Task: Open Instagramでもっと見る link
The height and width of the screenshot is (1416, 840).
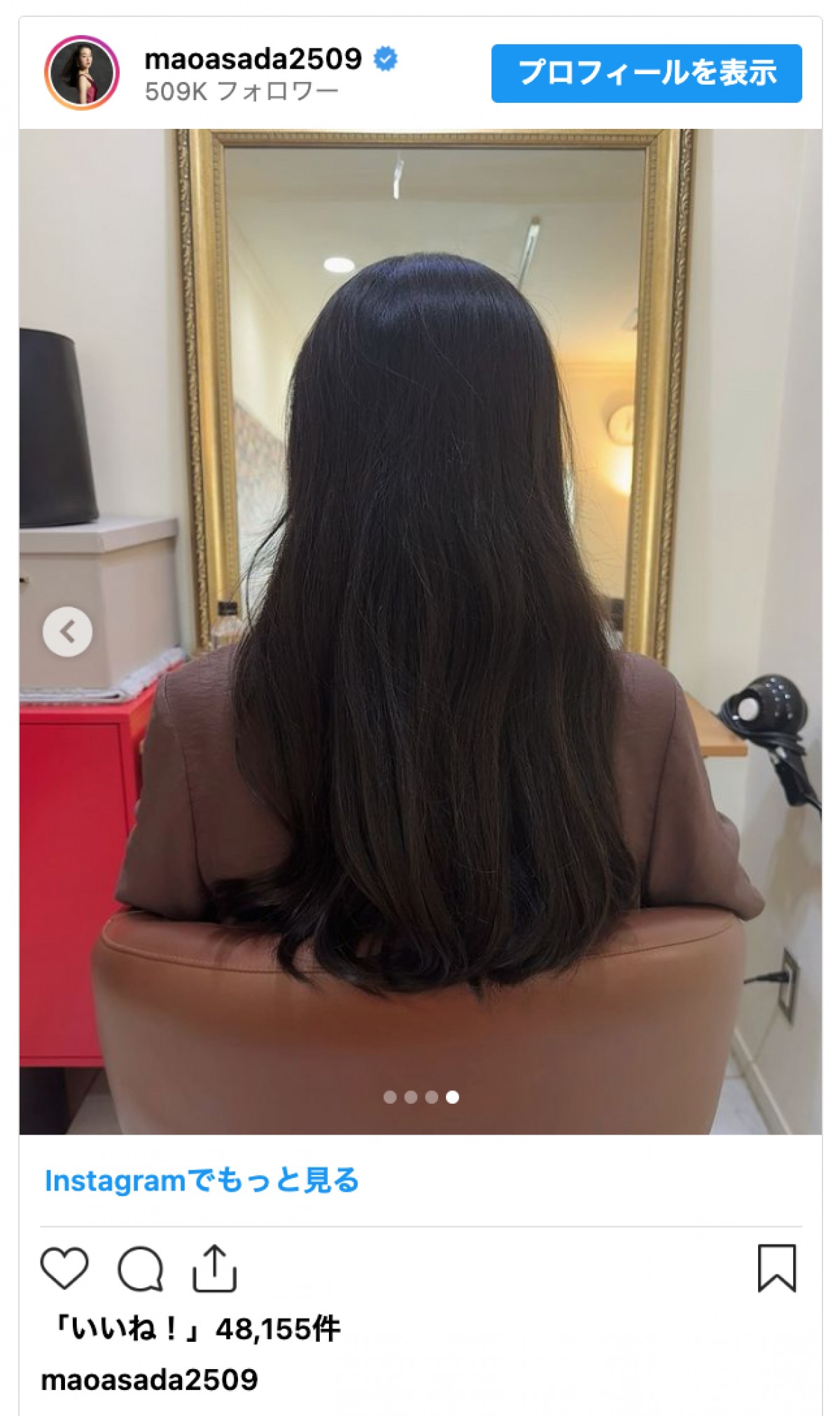Action: point(202,1181)
